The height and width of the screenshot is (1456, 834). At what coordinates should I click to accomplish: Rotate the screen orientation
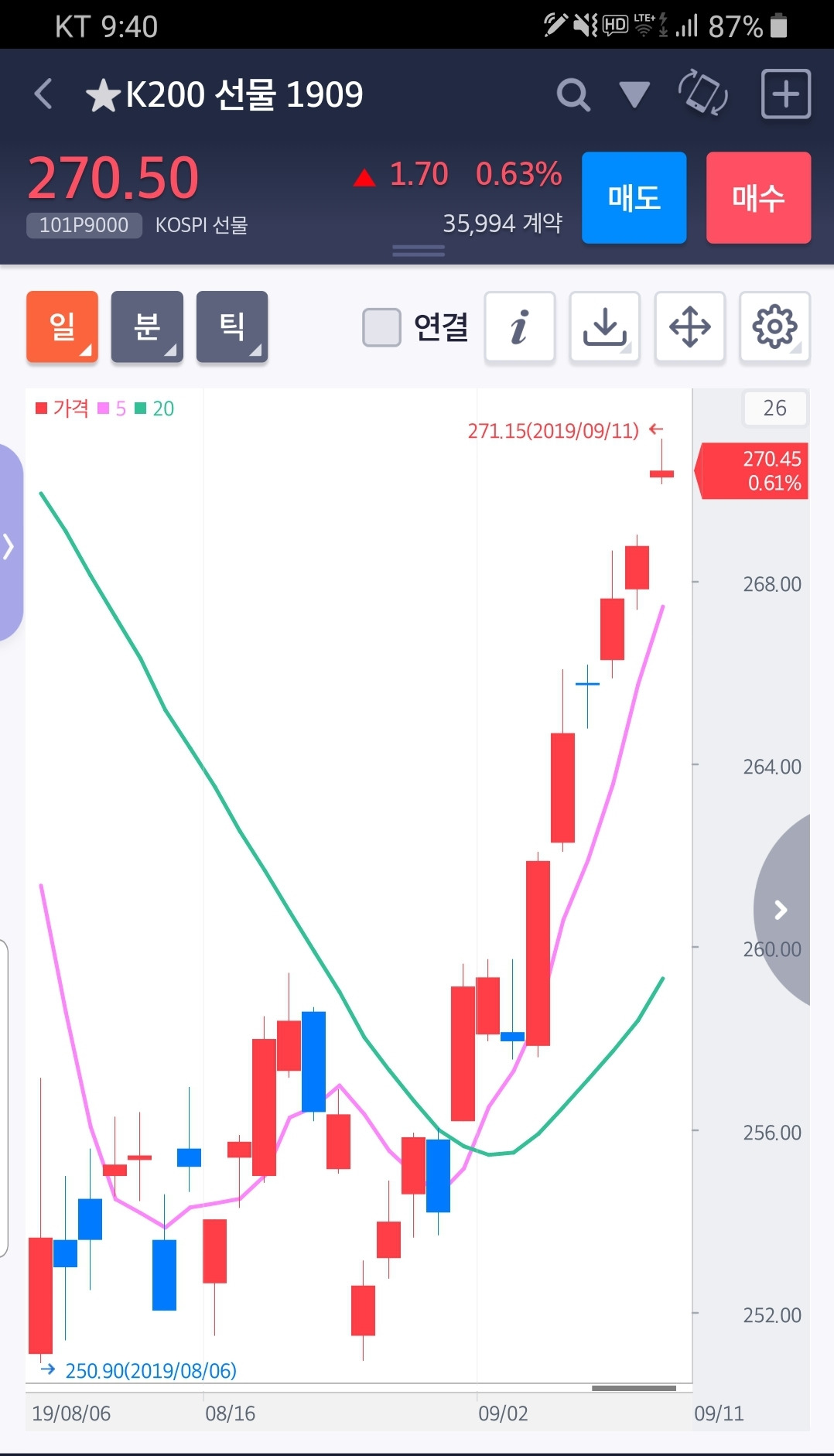[702, 93]
